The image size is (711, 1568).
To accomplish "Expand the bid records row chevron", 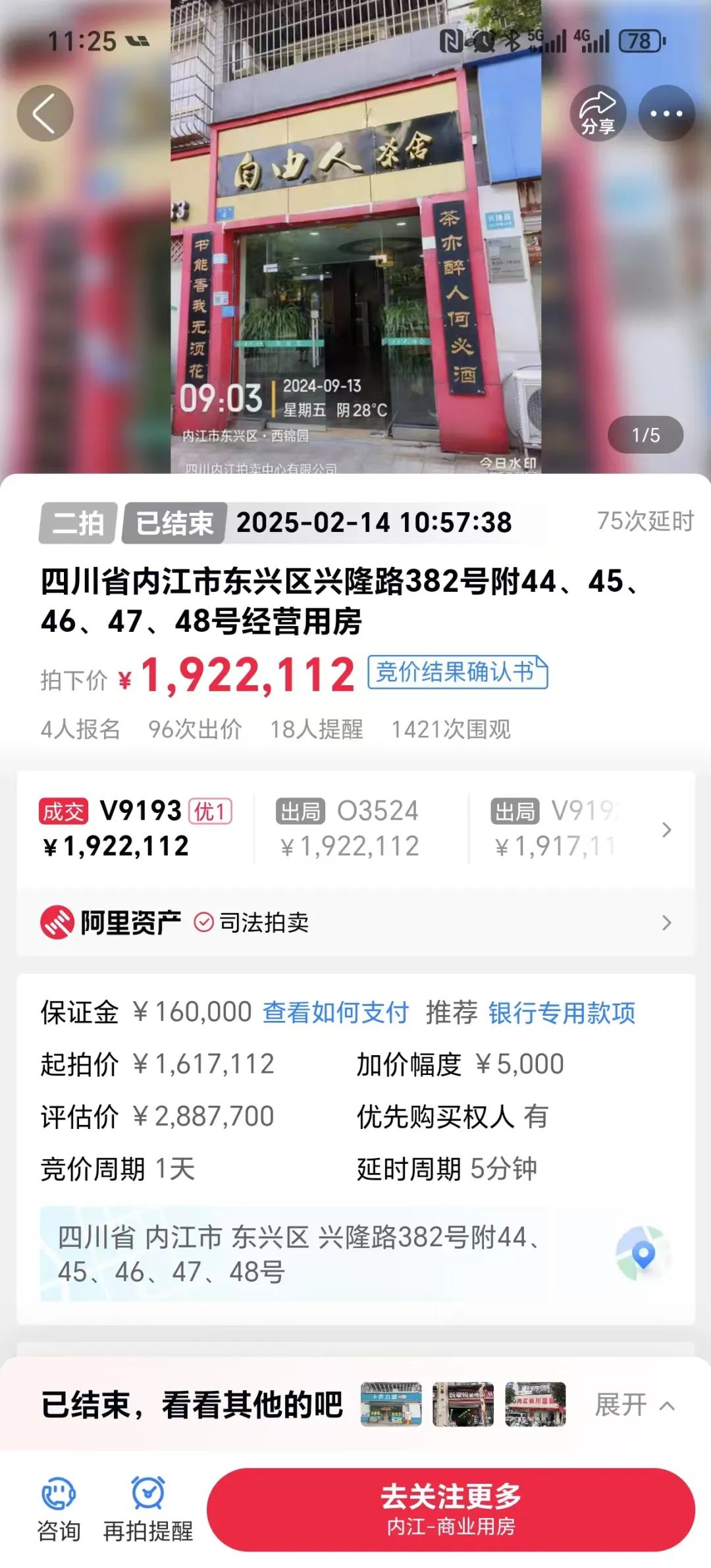I will click(x=666, y=829).
